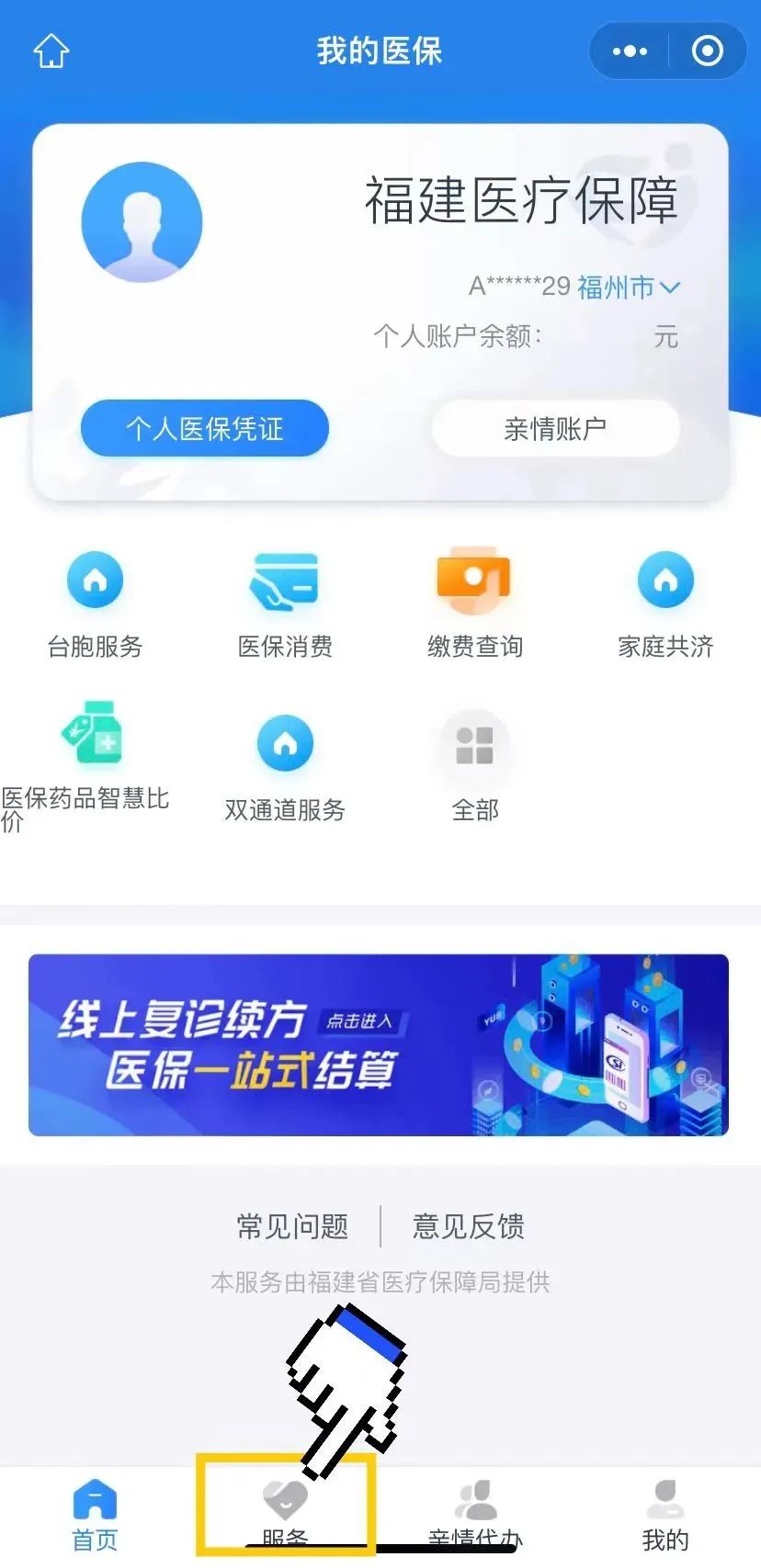Image resolution: width=761 pixels, height=1568 pixels.
Task: Open 个人医保凭证
Action: [x=205, y=428]
